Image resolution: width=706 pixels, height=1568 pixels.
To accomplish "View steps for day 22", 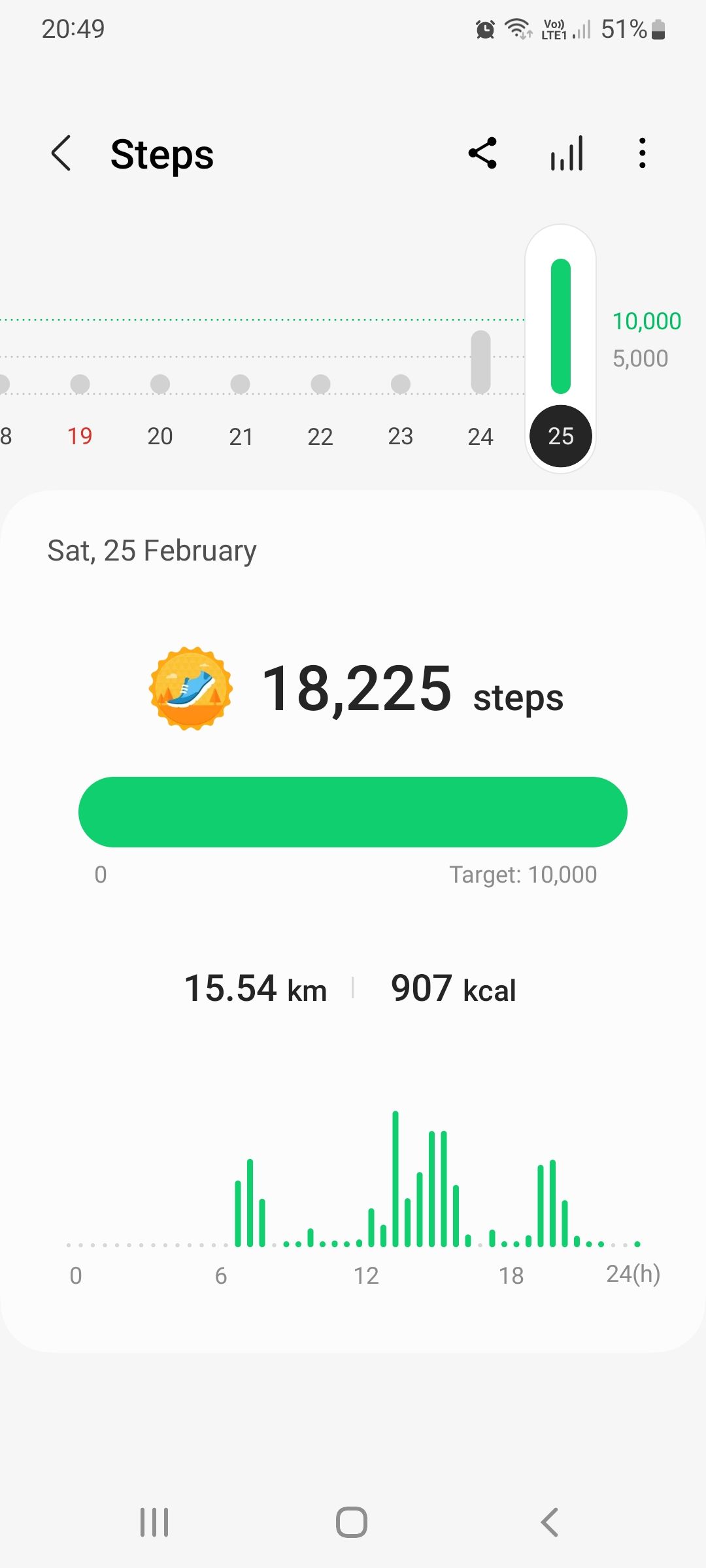I will pyautogui.click(x=320, y=436).
